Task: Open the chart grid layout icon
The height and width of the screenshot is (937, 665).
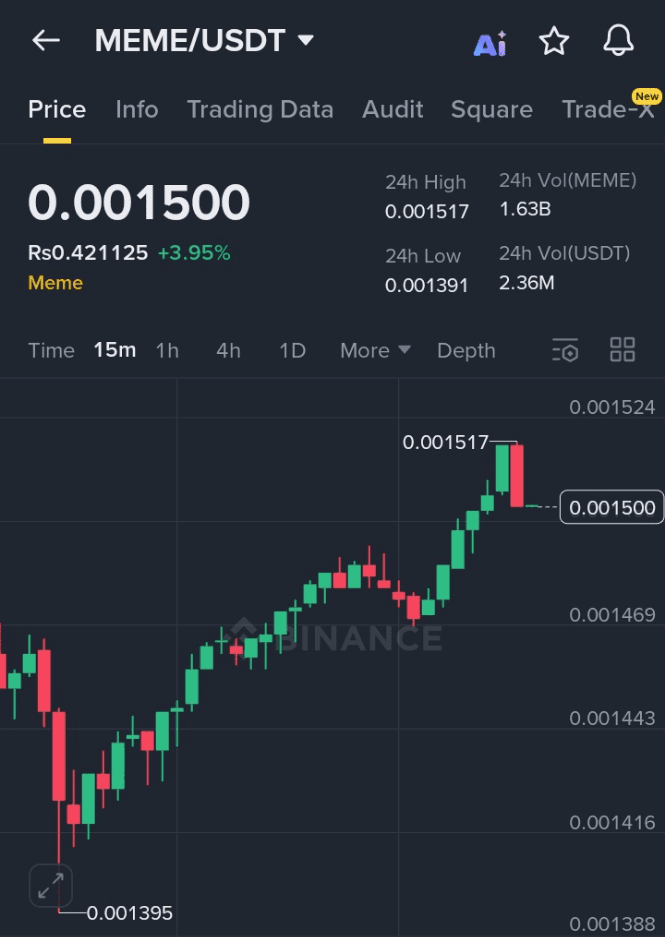Action: coord(622,350)
